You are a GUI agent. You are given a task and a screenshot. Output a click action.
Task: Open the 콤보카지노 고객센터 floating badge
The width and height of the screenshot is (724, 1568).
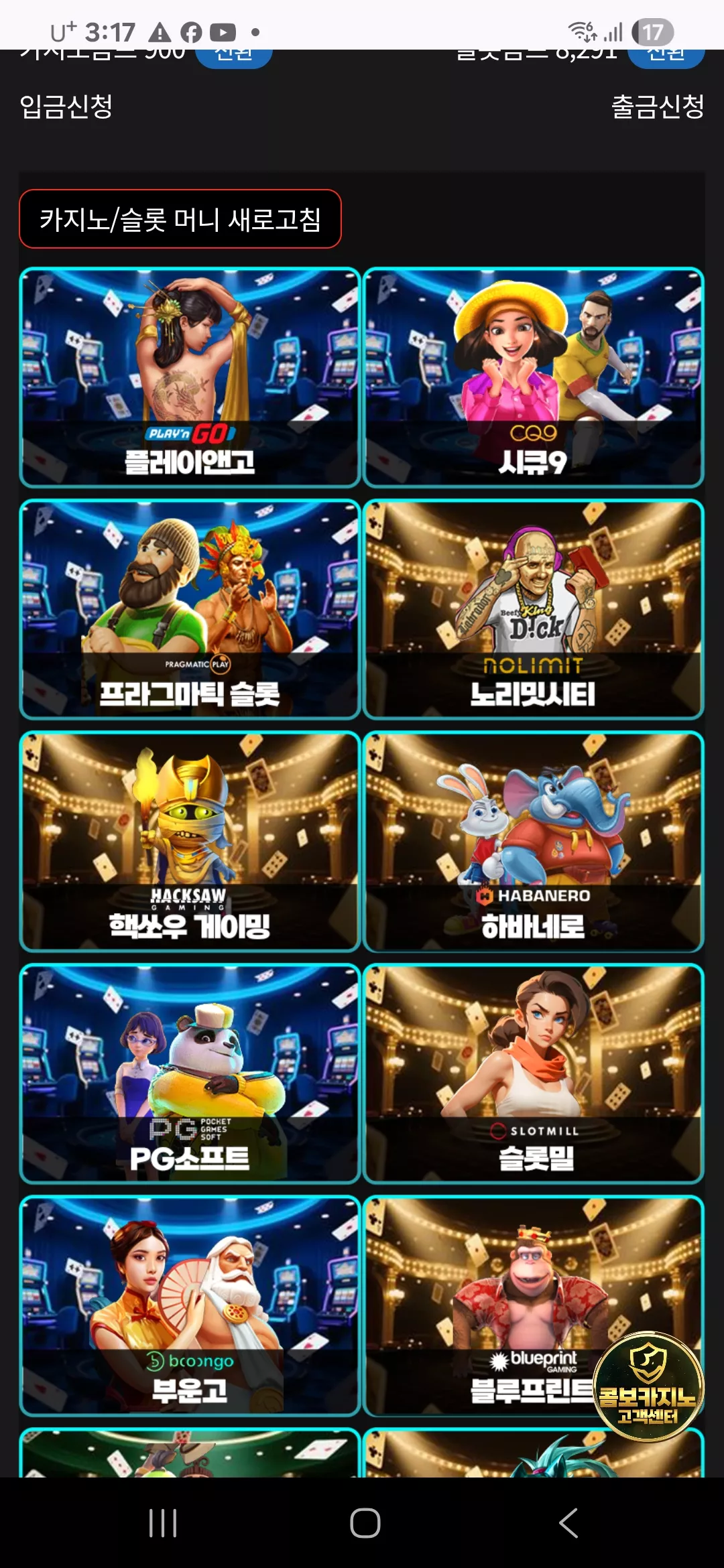pyautogui.click(x=648, y=1386)
